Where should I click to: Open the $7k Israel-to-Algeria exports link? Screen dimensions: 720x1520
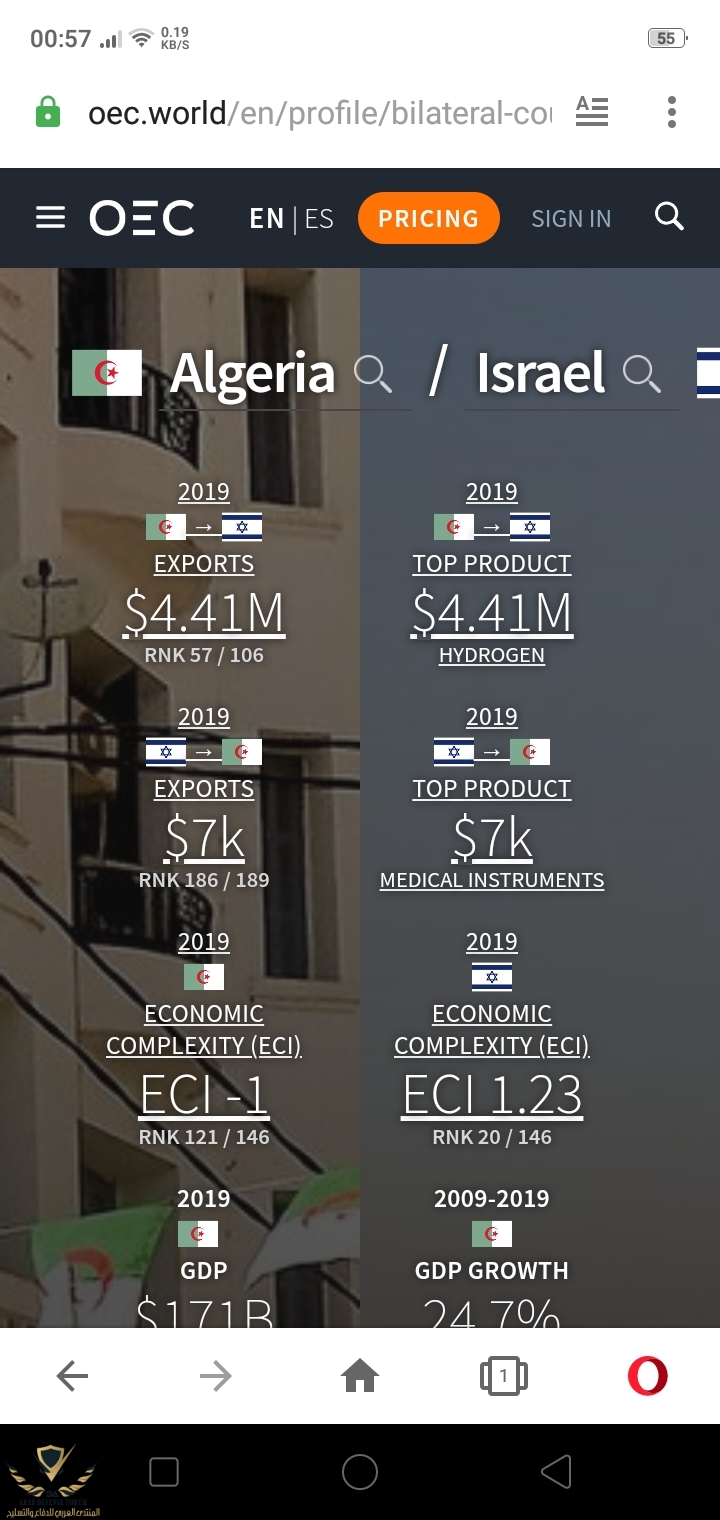(204, 838)
